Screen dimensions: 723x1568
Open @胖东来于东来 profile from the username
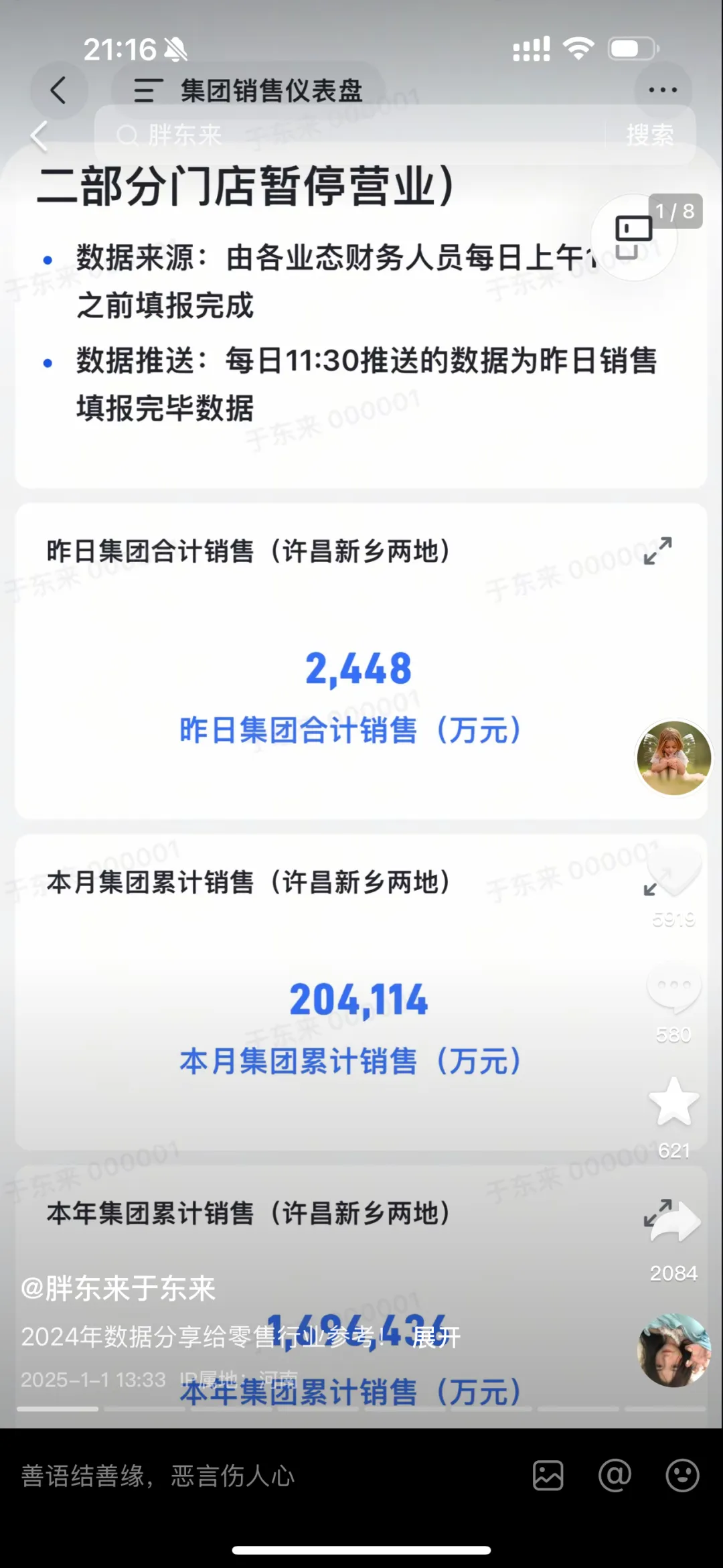[x=118, y=1288]
